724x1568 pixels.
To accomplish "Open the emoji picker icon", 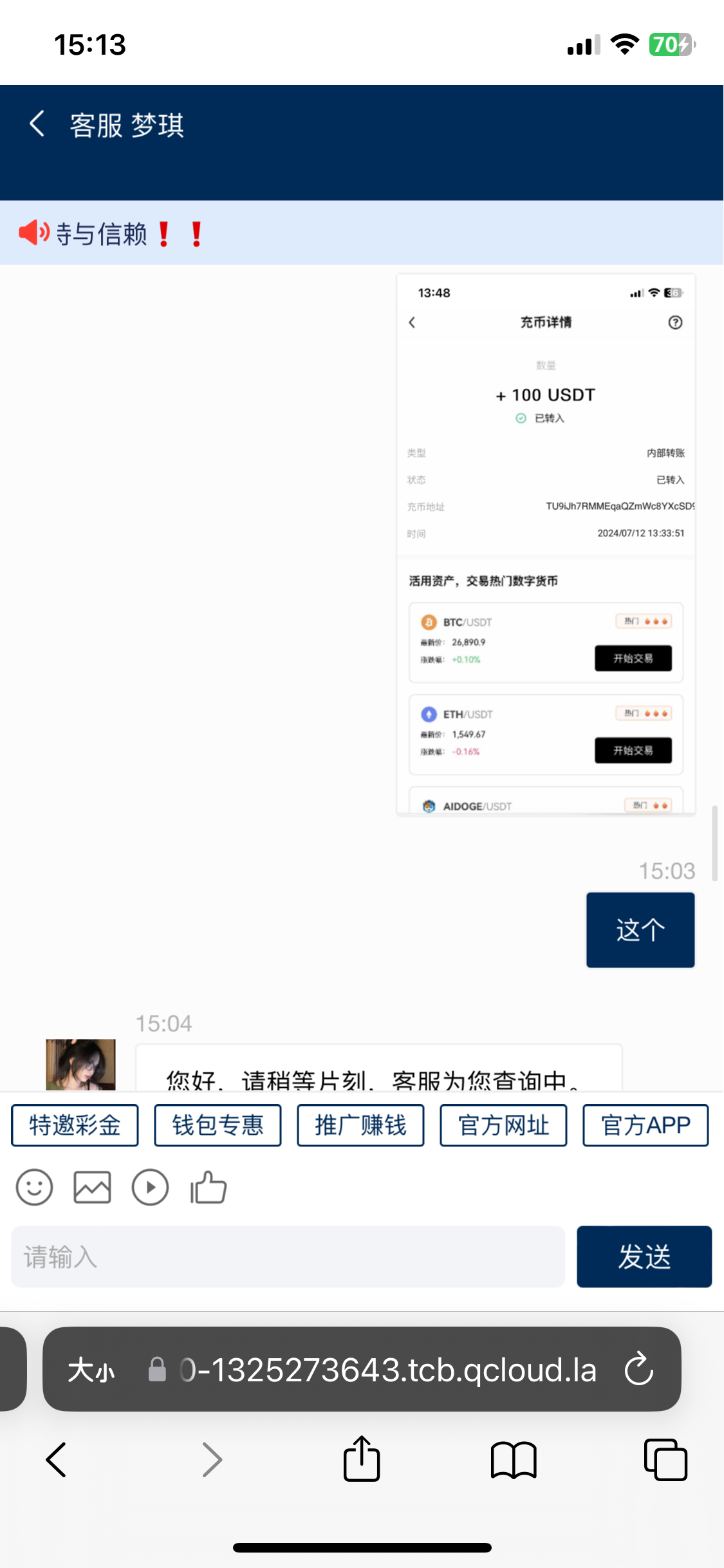I will (34, 1188).
